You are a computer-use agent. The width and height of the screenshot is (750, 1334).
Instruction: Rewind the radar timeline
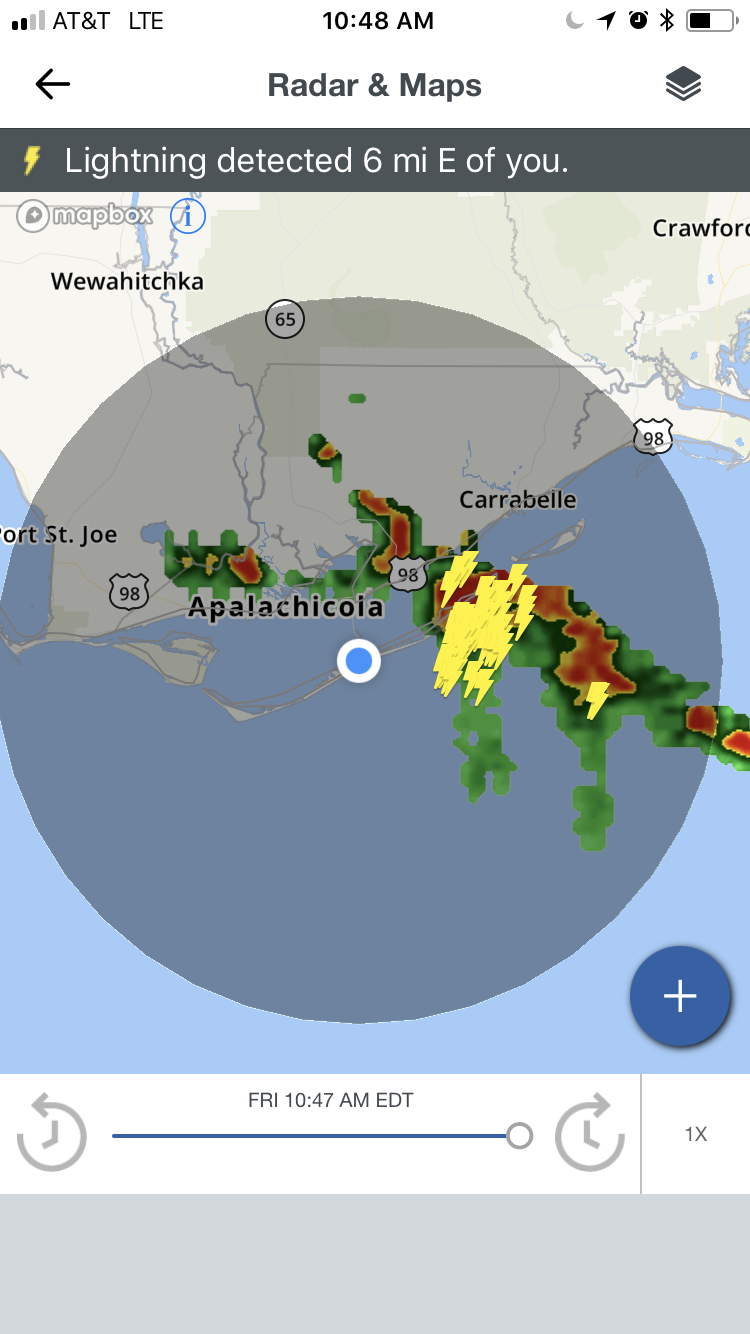(x=52, y=1133)
